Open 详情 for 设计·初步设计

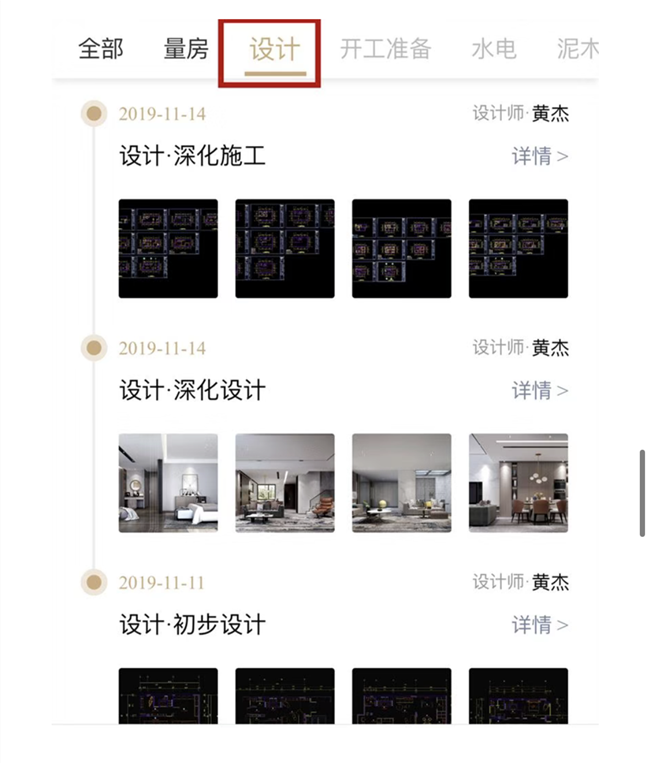540,625
